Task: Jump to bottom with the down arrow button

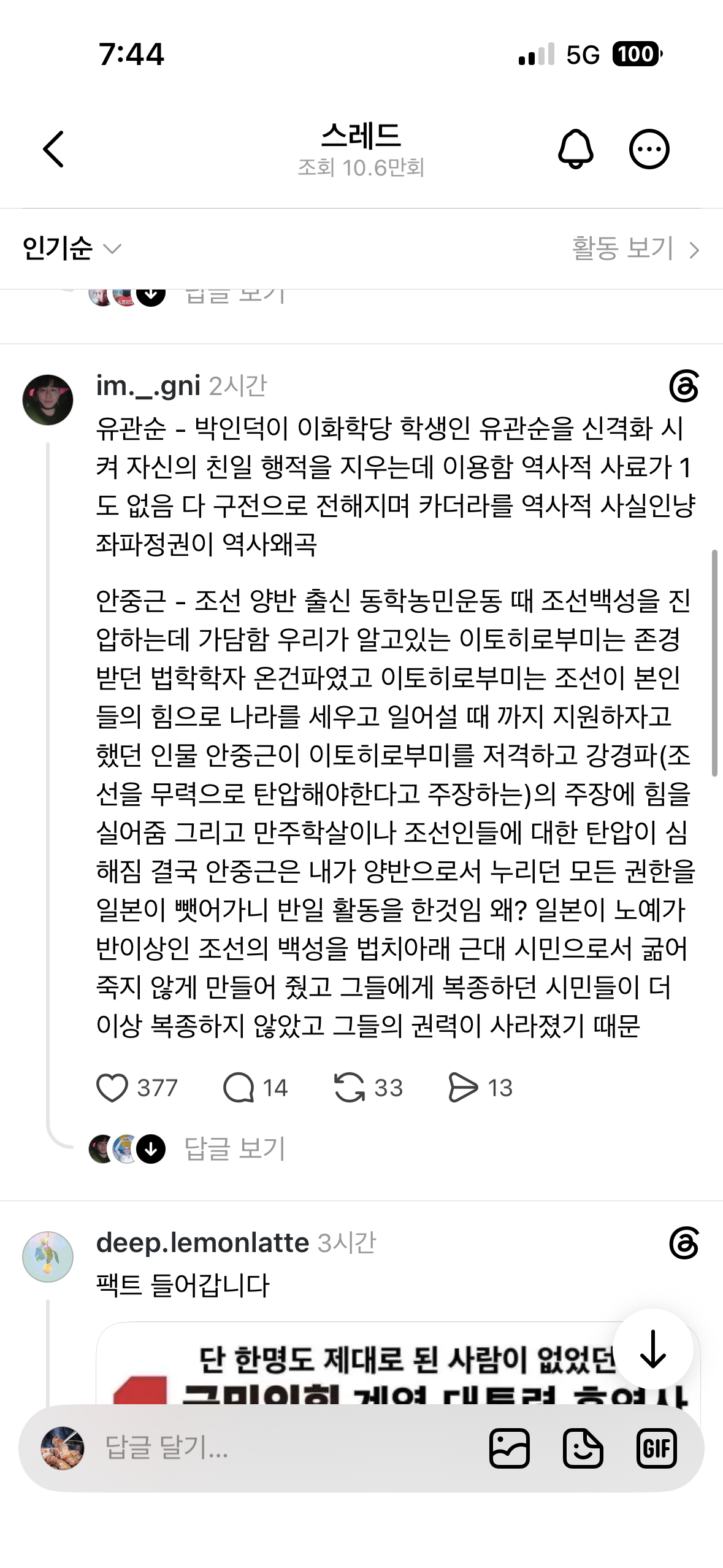Action: [653, 1349]
